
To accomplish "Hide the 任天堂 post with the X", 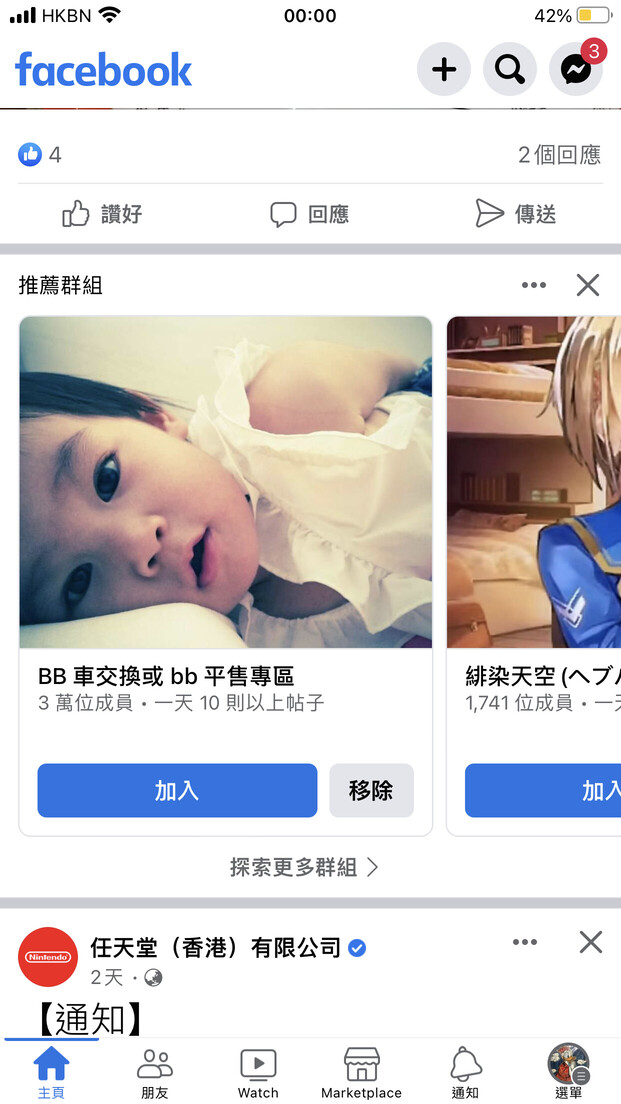I will click(x=590, y=942).
